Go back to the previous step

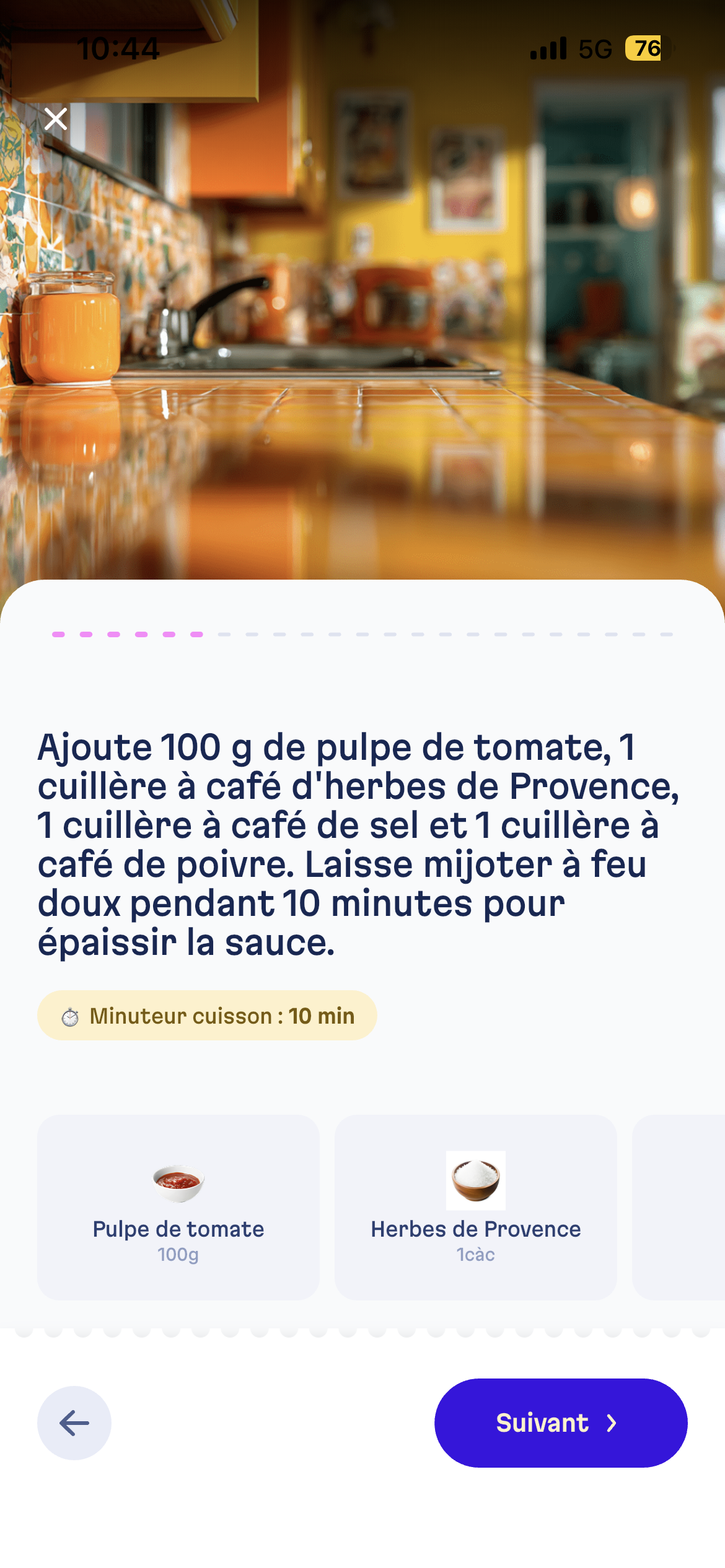(74, 1423)
